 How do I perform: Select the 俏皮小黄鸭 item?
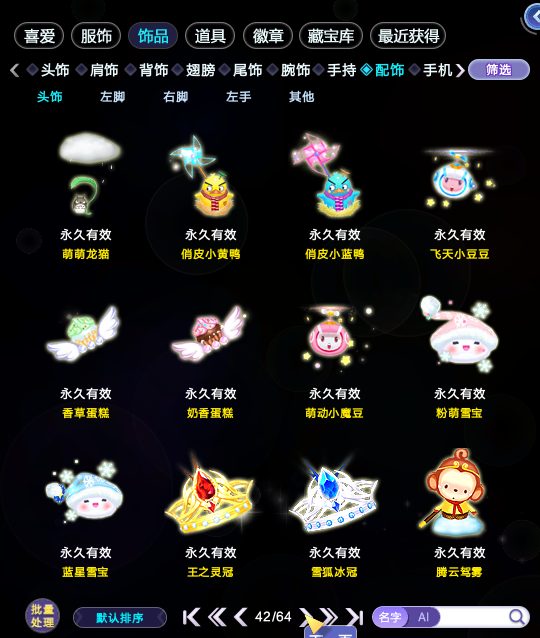(x=210, y=196)
